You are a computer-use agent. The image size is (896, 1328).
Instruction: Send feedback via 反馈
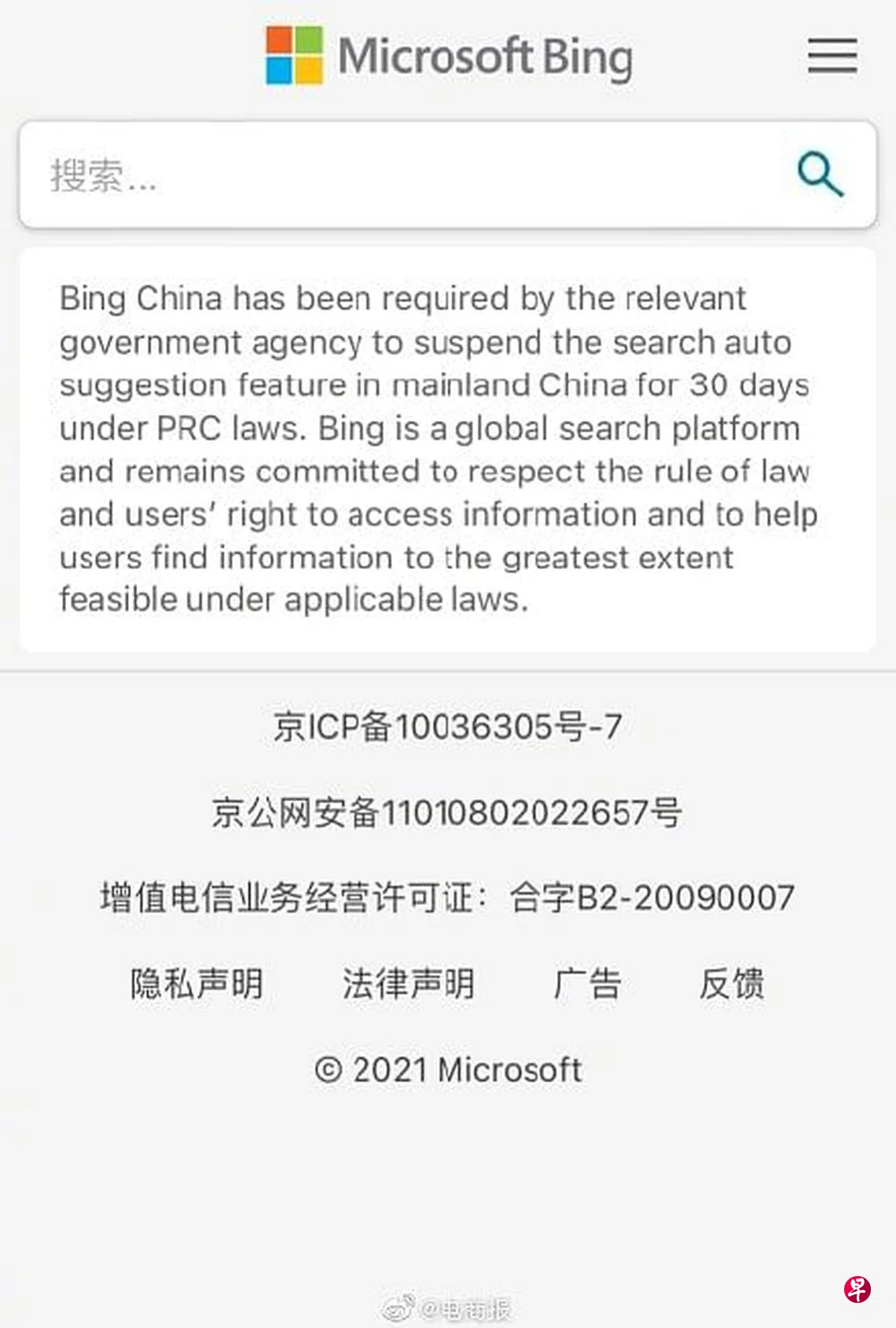coord(732,984)
